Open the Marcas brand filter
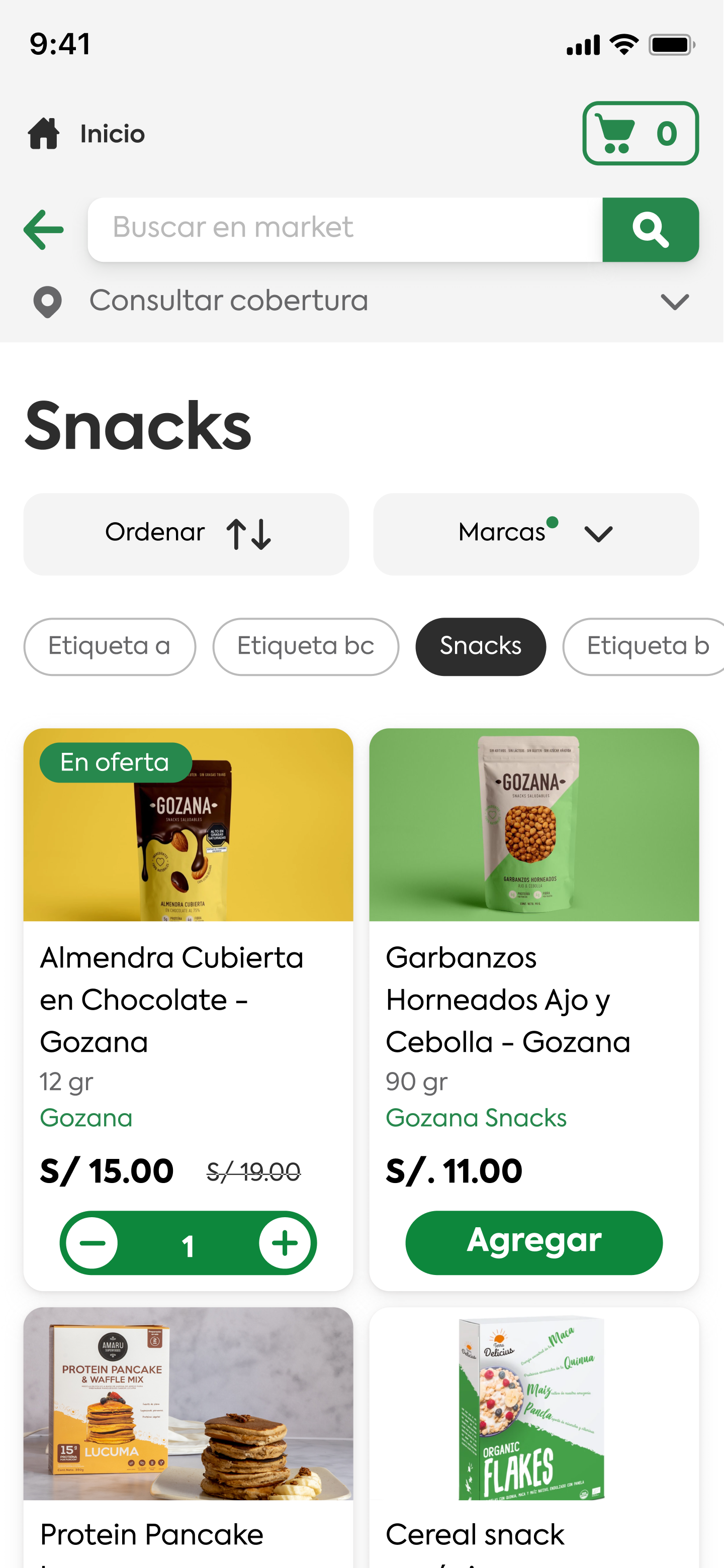 [x=535, y=534]
